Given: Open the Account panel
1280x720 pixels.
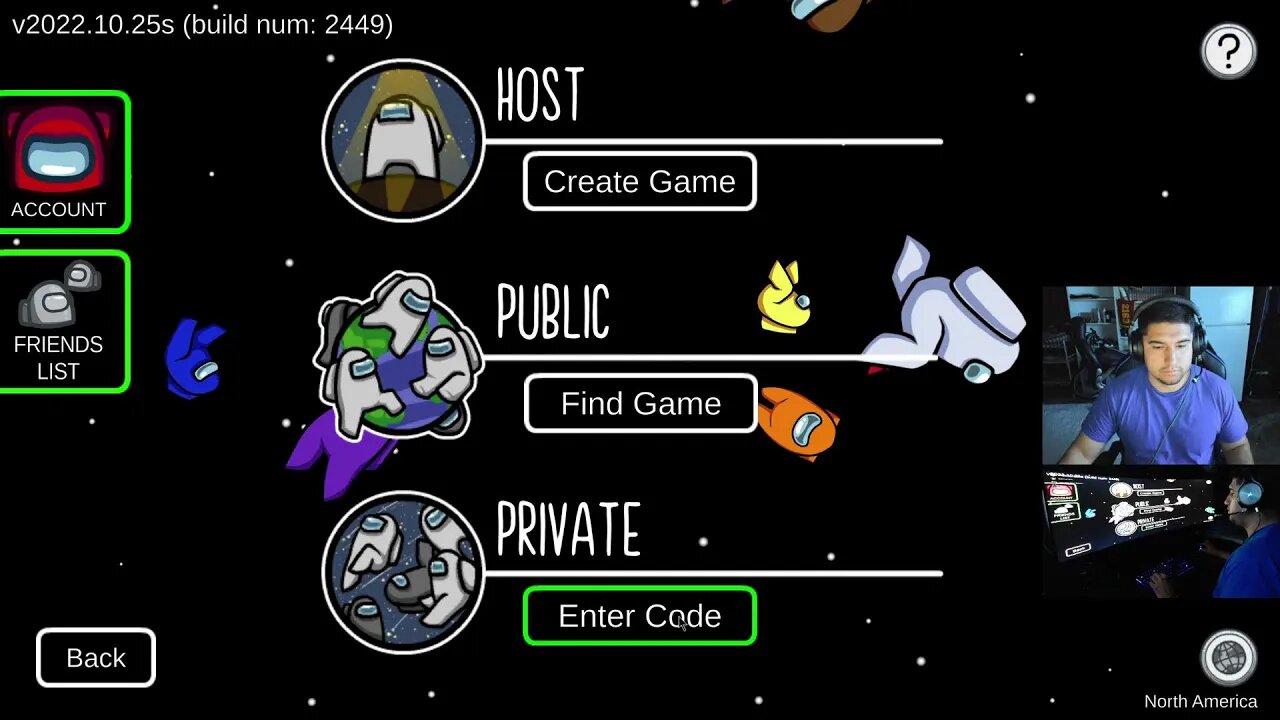Looking at the screenshot, I should (x=61, y=162).
